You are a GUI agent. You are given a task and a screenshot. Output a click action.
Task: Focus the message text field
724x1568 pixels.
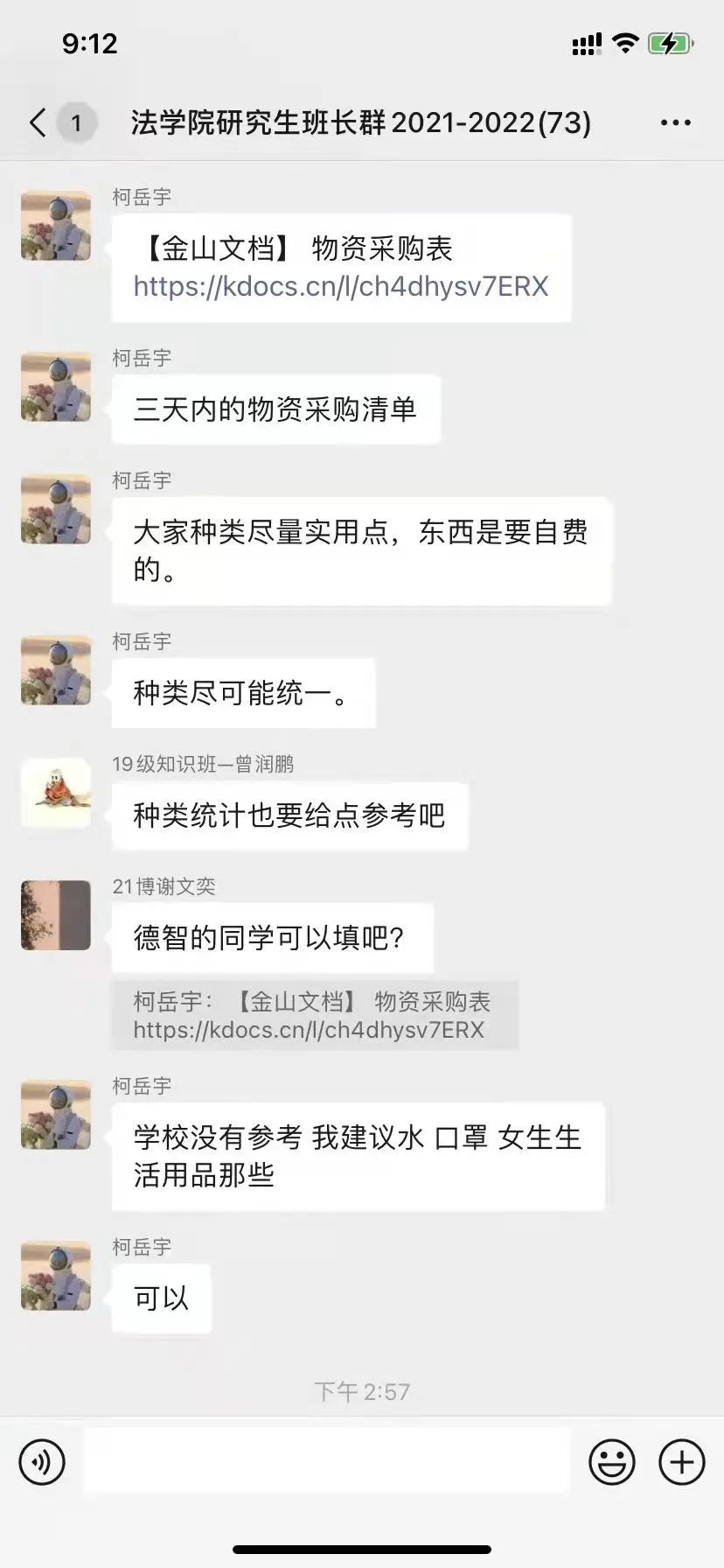click(x=327, y=1461)
